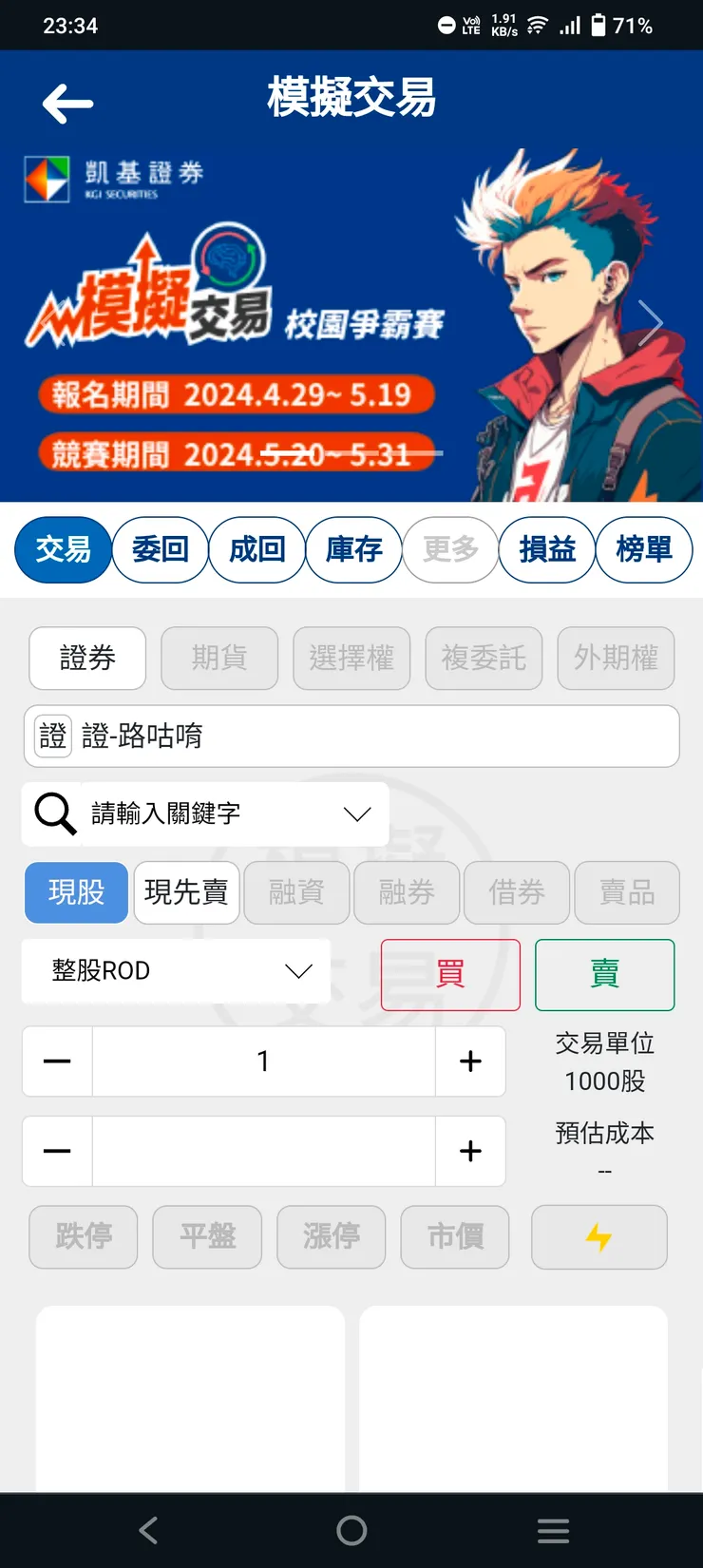Increase quantity with the plus icon
The width and height of the screenshot is (703, 1568).
point(470,1061)
